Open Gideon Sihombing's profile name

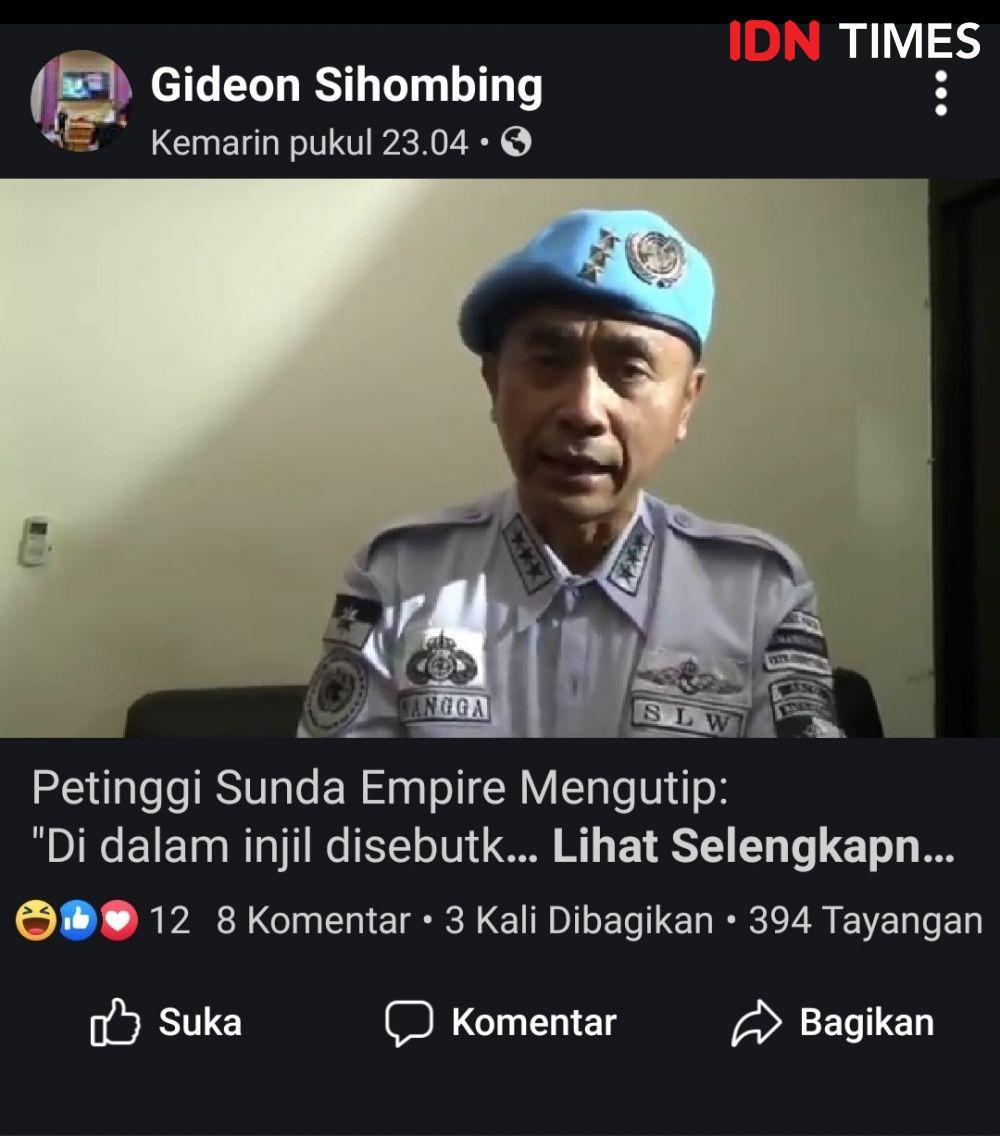pyautogui.click(x=346, y=86)
